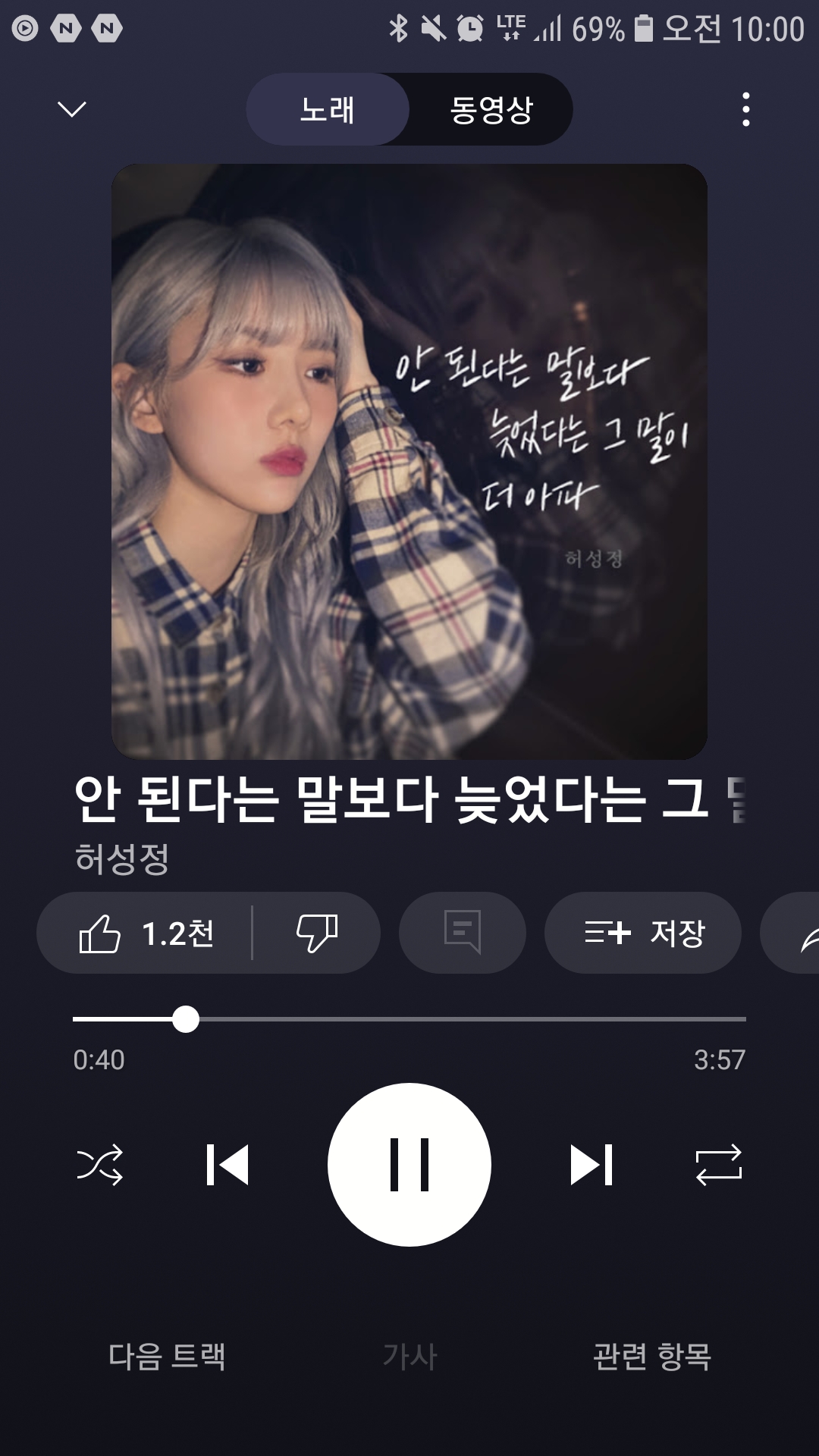Tap the 저장 save-to-playlist button
The height and width of the screenshot is (1456, 819).
pos(643,933)
